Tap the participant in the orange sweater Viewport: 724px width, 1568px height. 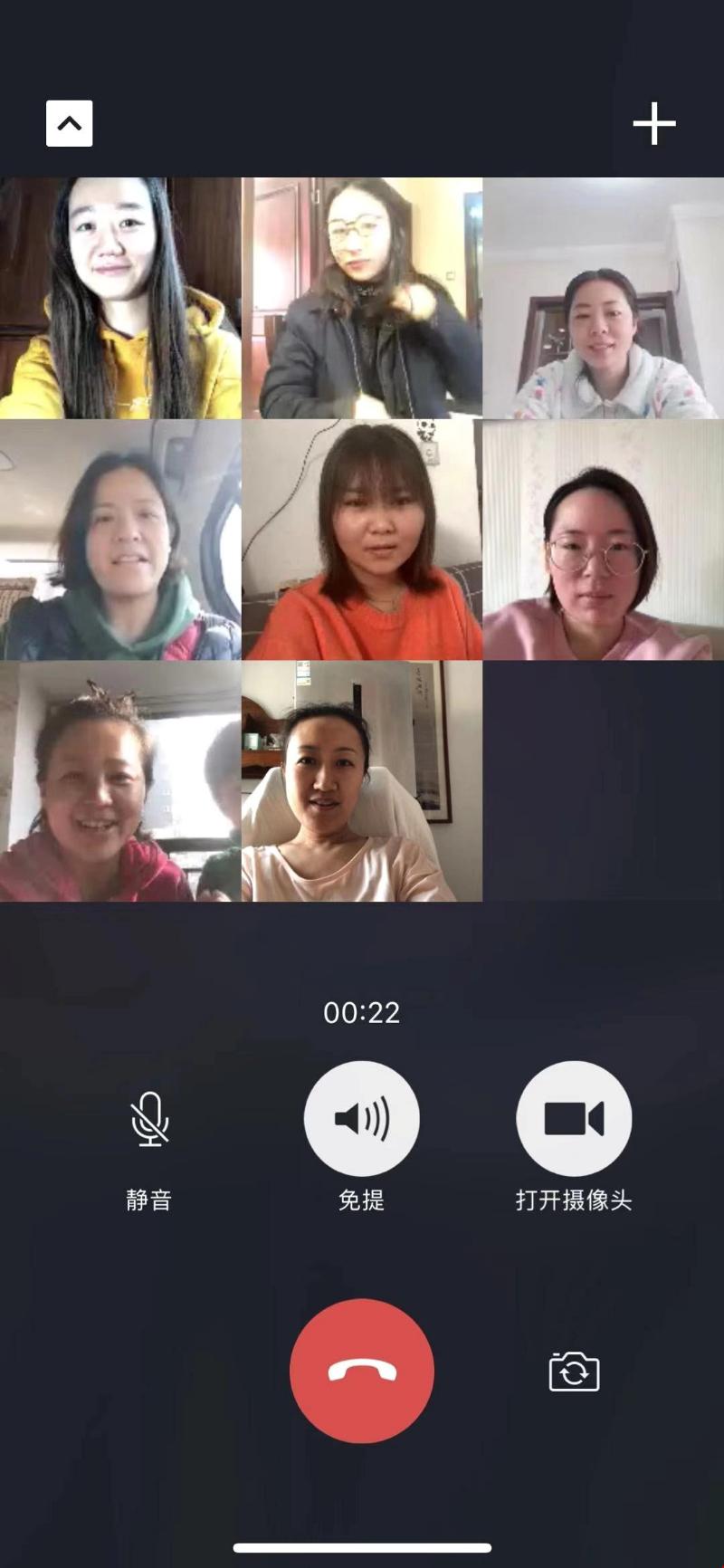(362, 540)
